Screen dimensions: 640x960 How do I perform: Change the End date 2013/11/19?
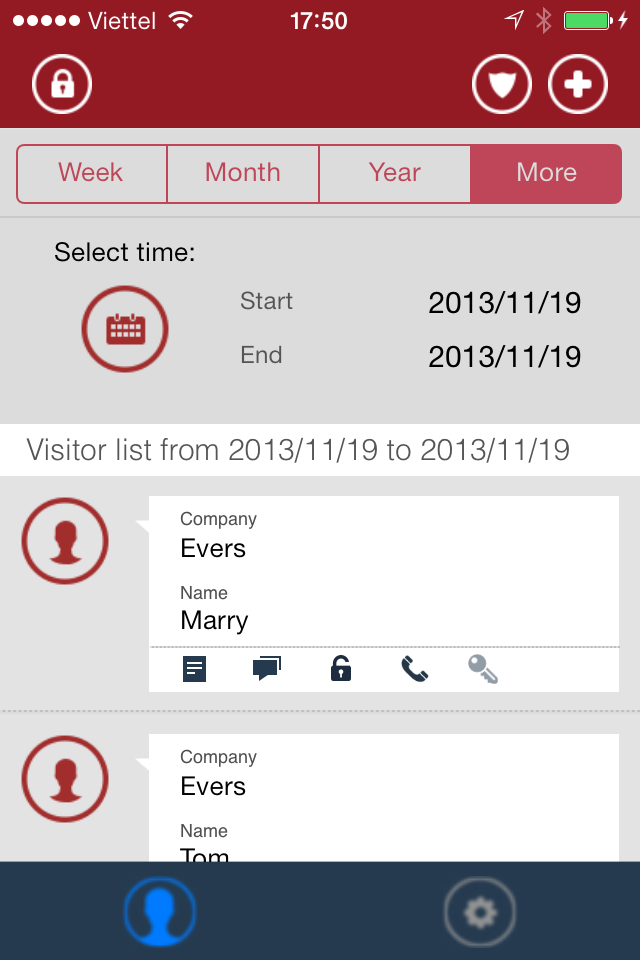click(x=504, y=356)
